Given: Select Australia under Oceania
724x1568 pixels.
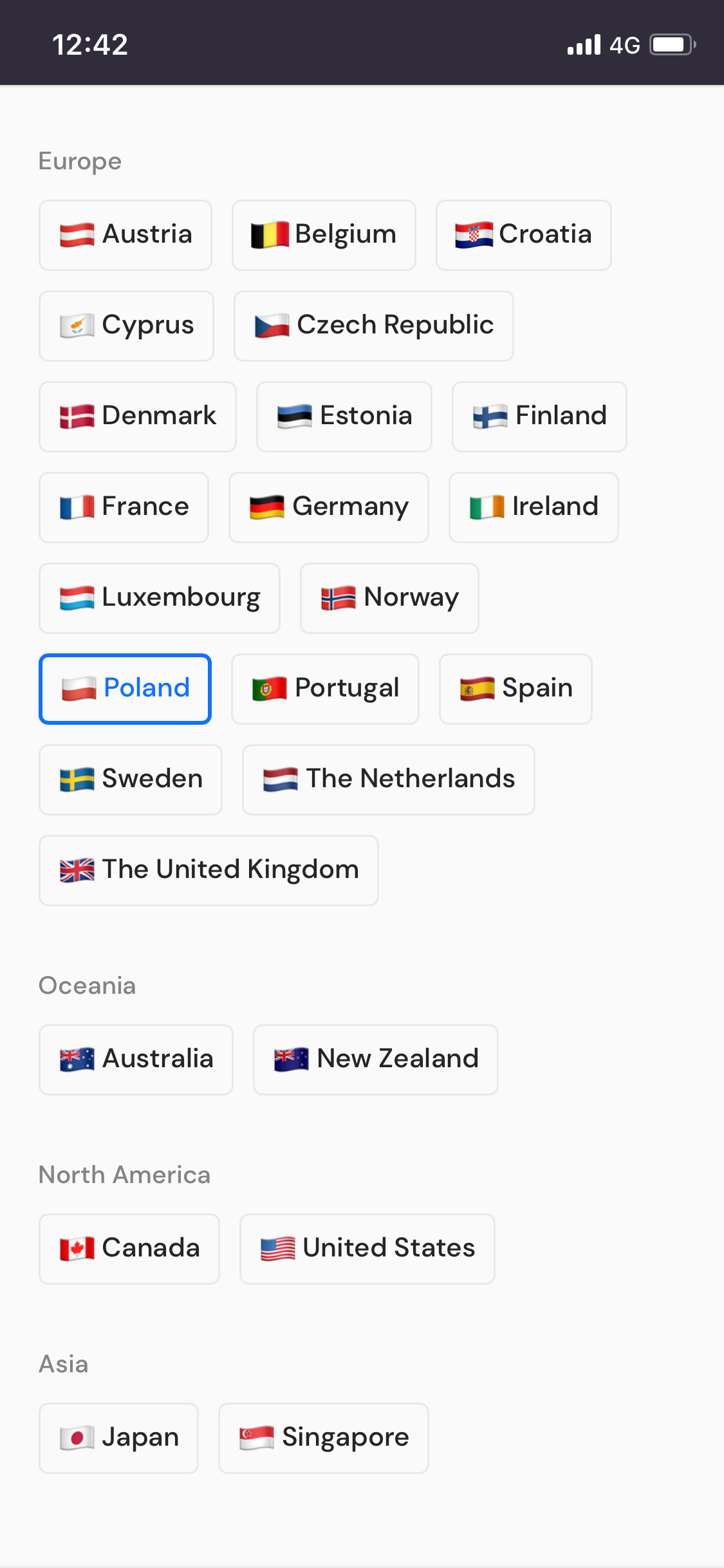Looking at the screenshot, I should click(x=136, y=1059).
